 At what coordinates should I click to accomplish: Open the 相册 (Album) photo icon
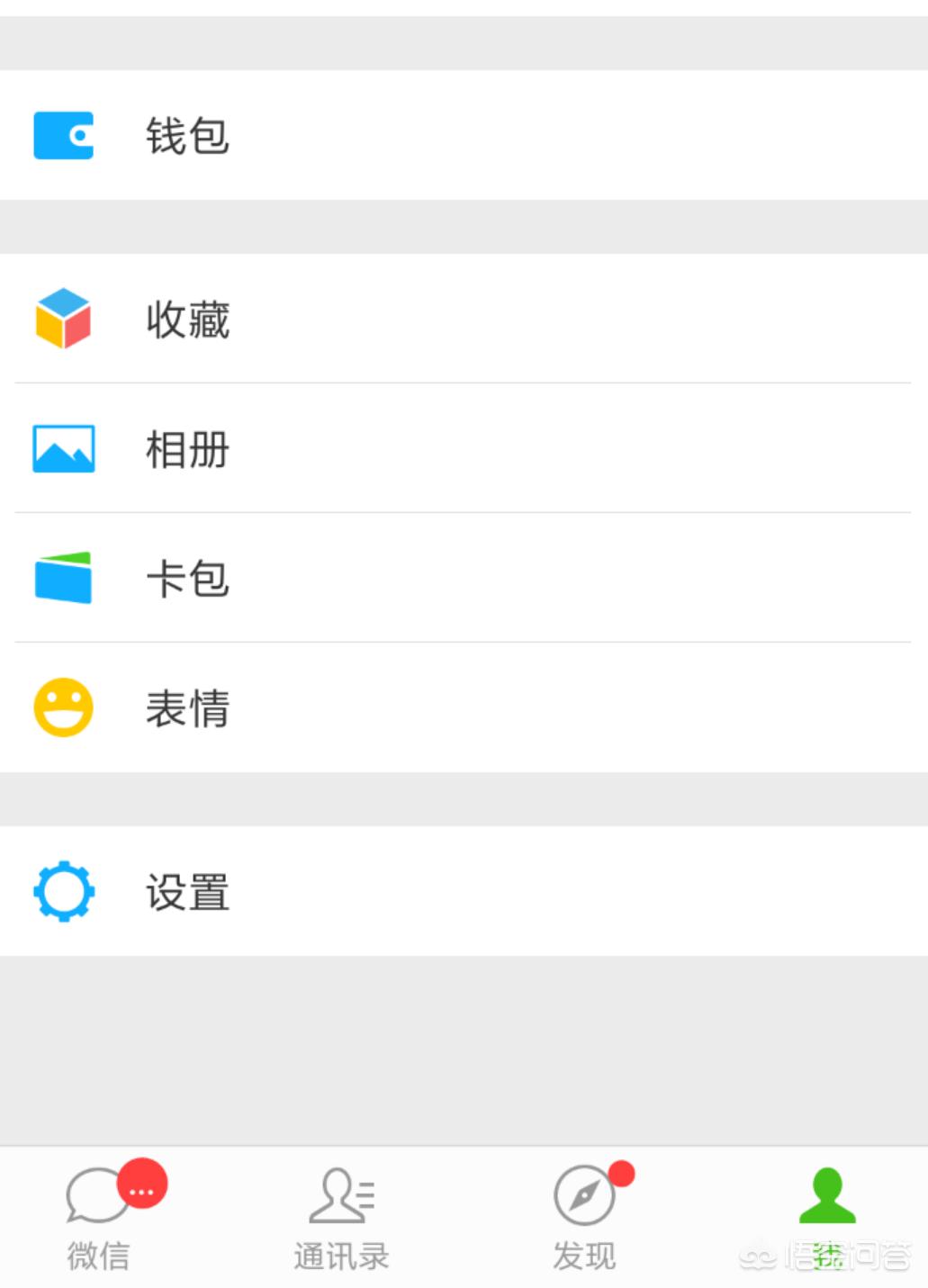tap(62, 447)
